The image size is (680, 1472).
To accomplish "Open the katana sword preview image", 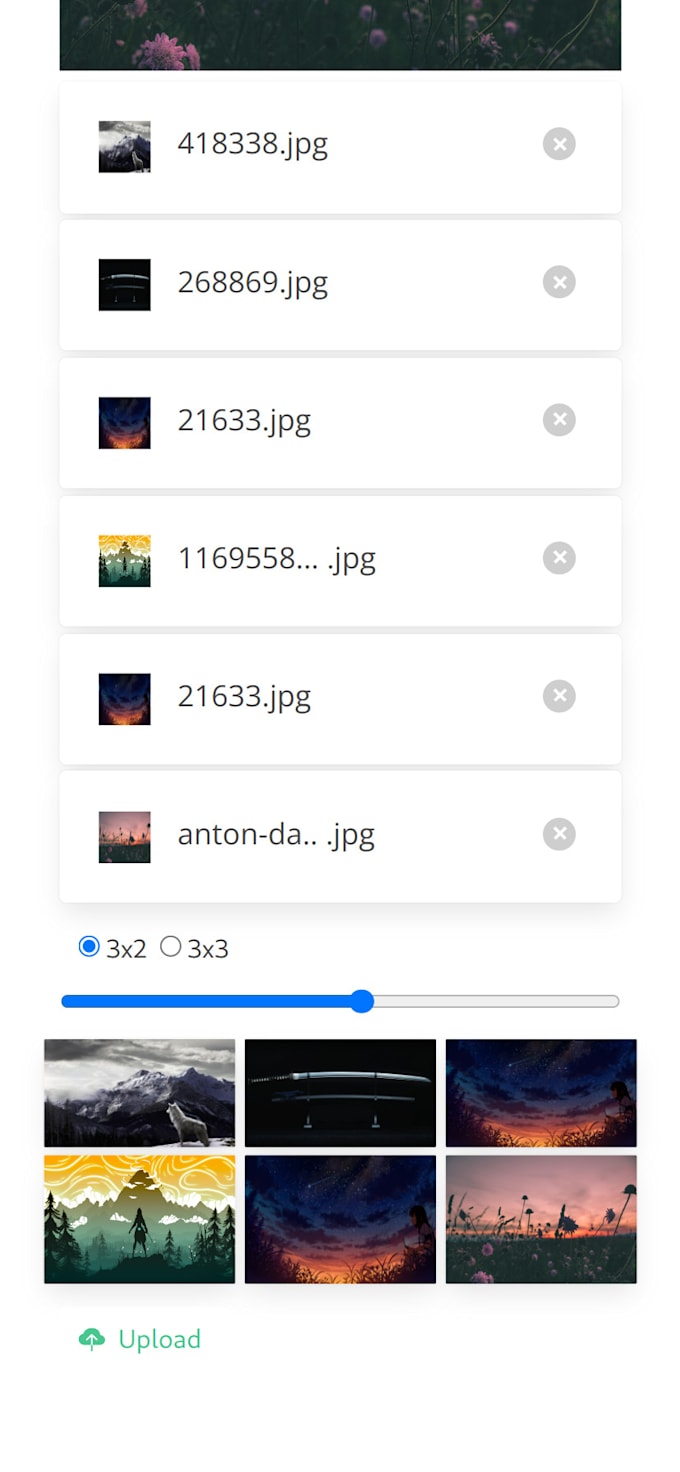I will click(340, 1093).
